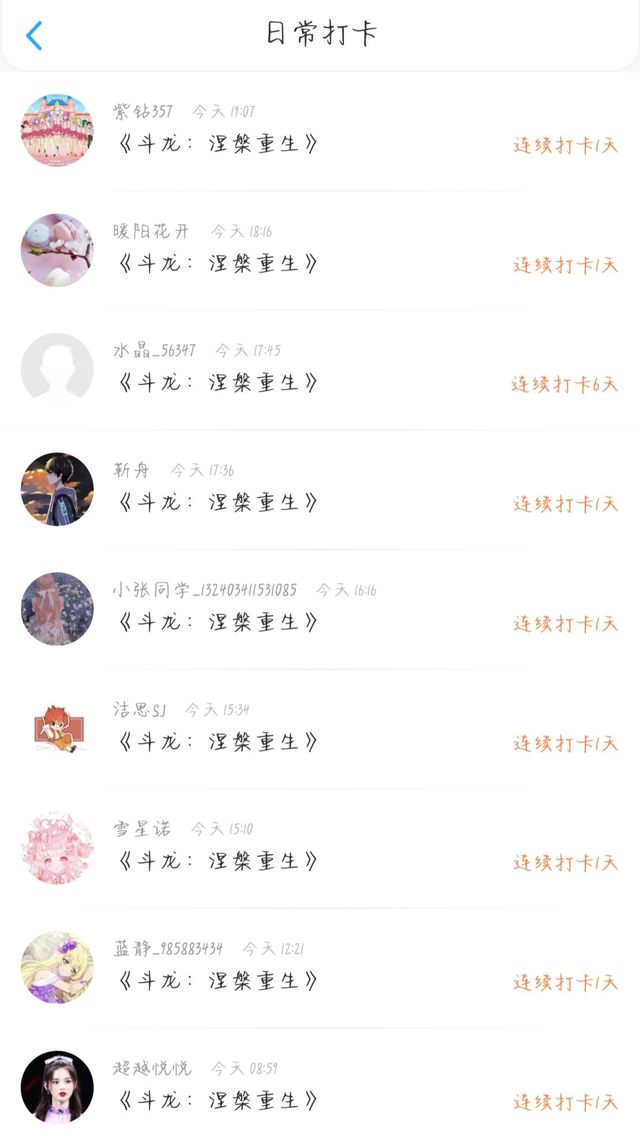The image size is (640, 1136).
Task: Open 雪星诺's check-in entry
Action: click(x=320, y=848)
